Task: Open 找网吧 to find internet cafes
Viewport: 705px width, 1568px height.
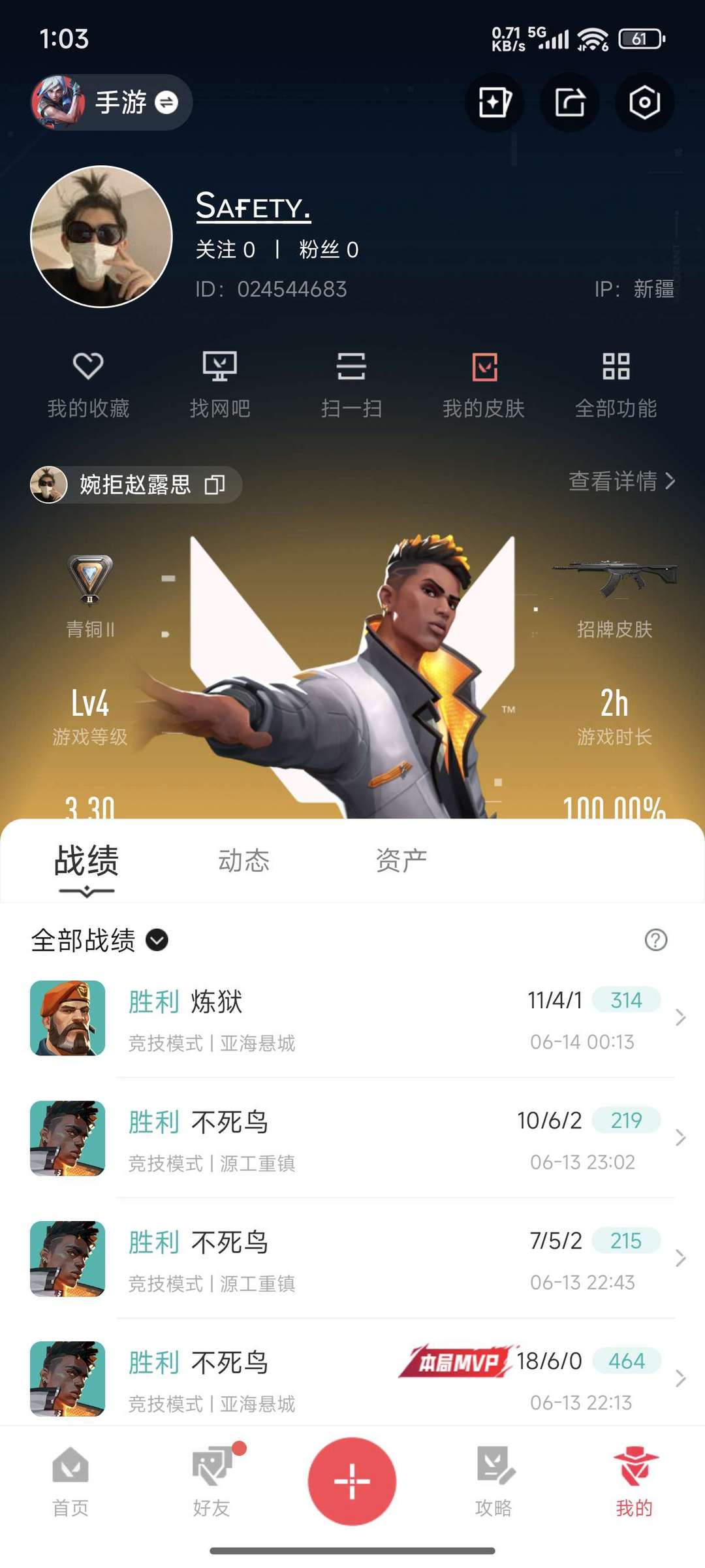Action: [x=220, y=385]
